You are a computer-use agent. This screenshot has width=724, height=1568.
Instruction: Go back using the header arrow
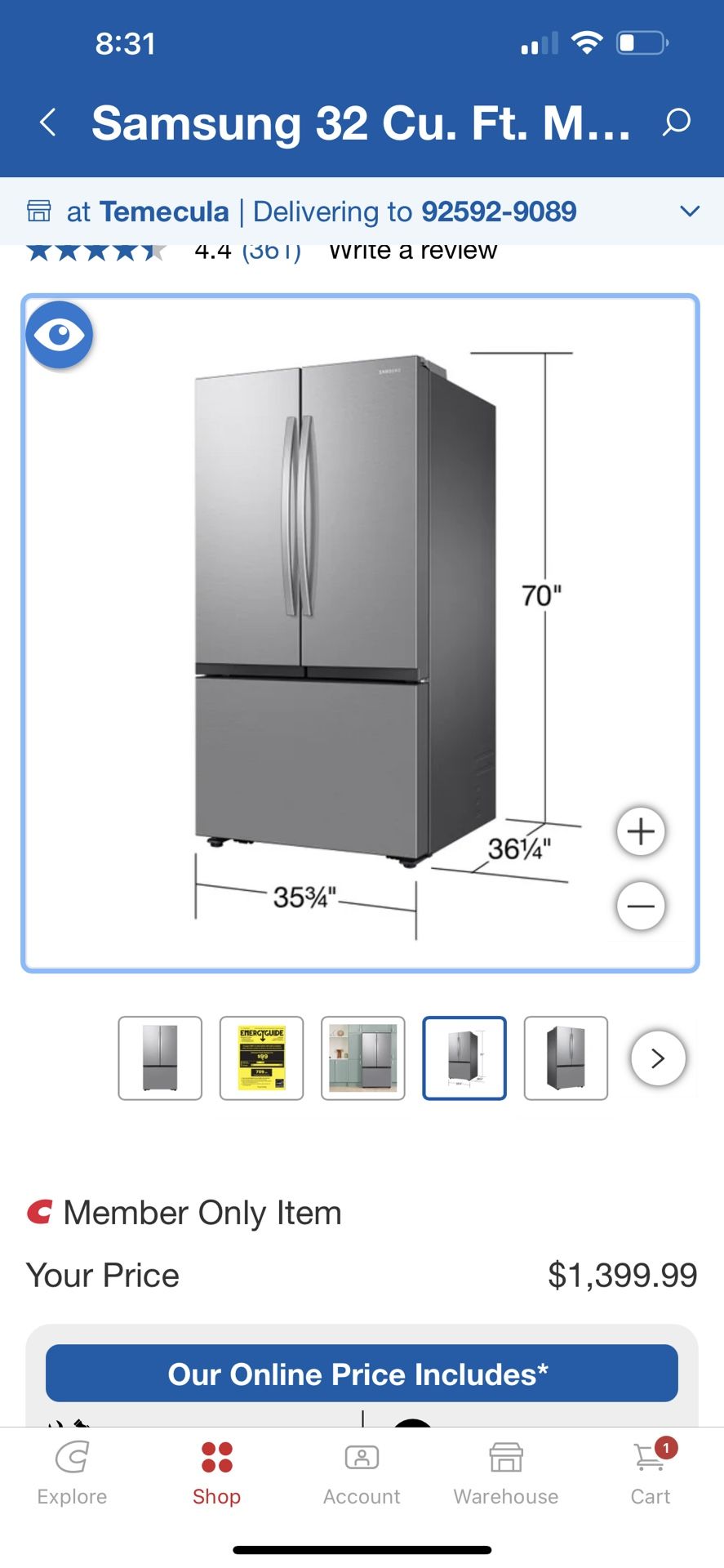point(48,122)
